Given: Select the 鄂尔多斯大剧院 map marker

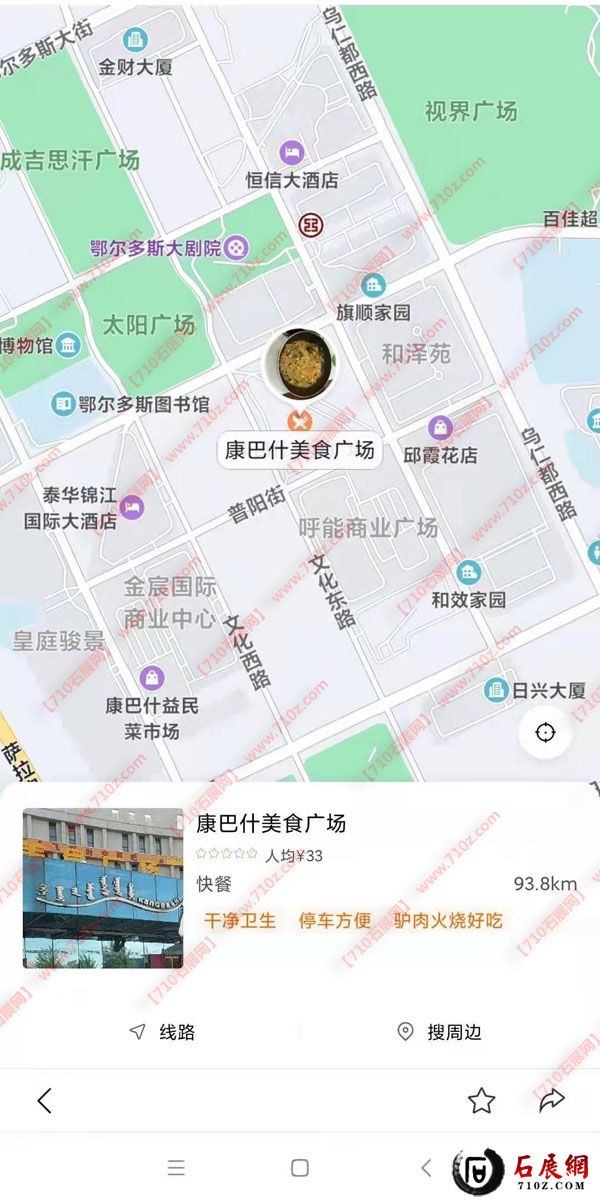Looking at the screenshot, I should 236,246.
